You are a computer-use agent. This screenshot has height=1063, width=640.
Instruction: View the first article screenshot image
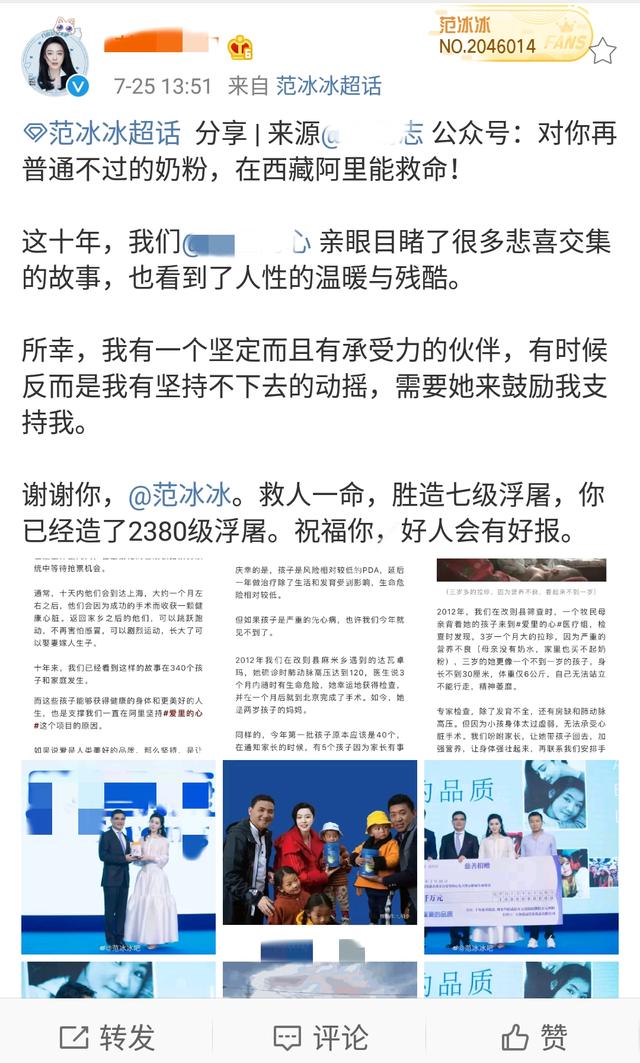point(119,655)
